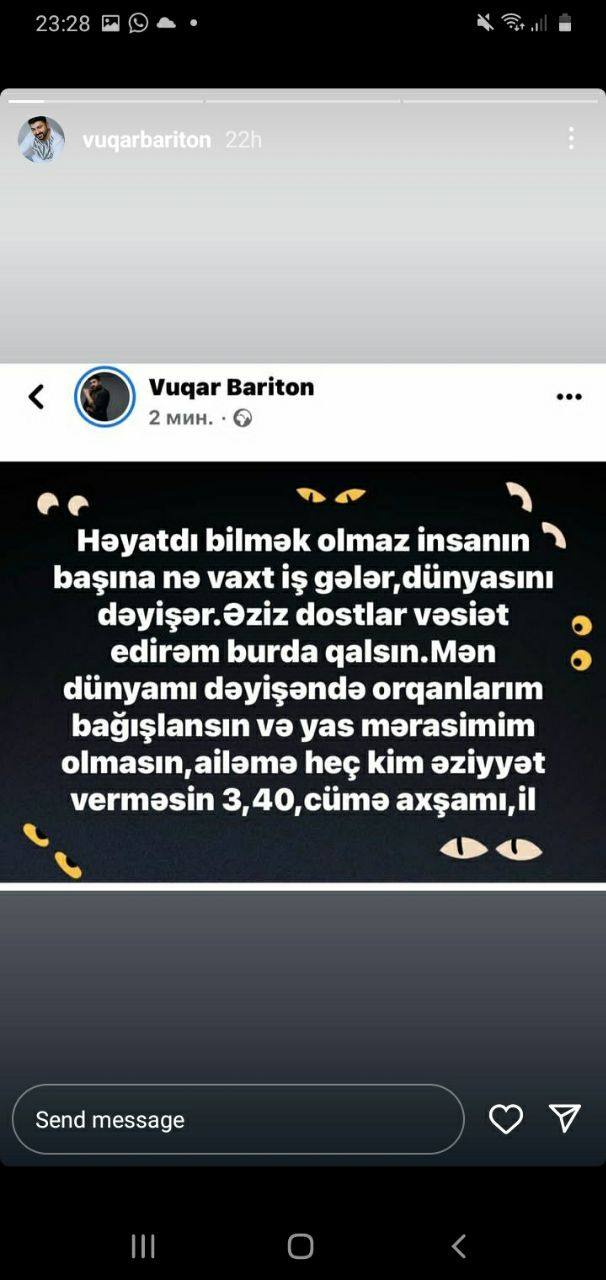This screenshot has width=606, height=1280.
Task: Share the story via paper plane icon
Action: (565, 1118)
